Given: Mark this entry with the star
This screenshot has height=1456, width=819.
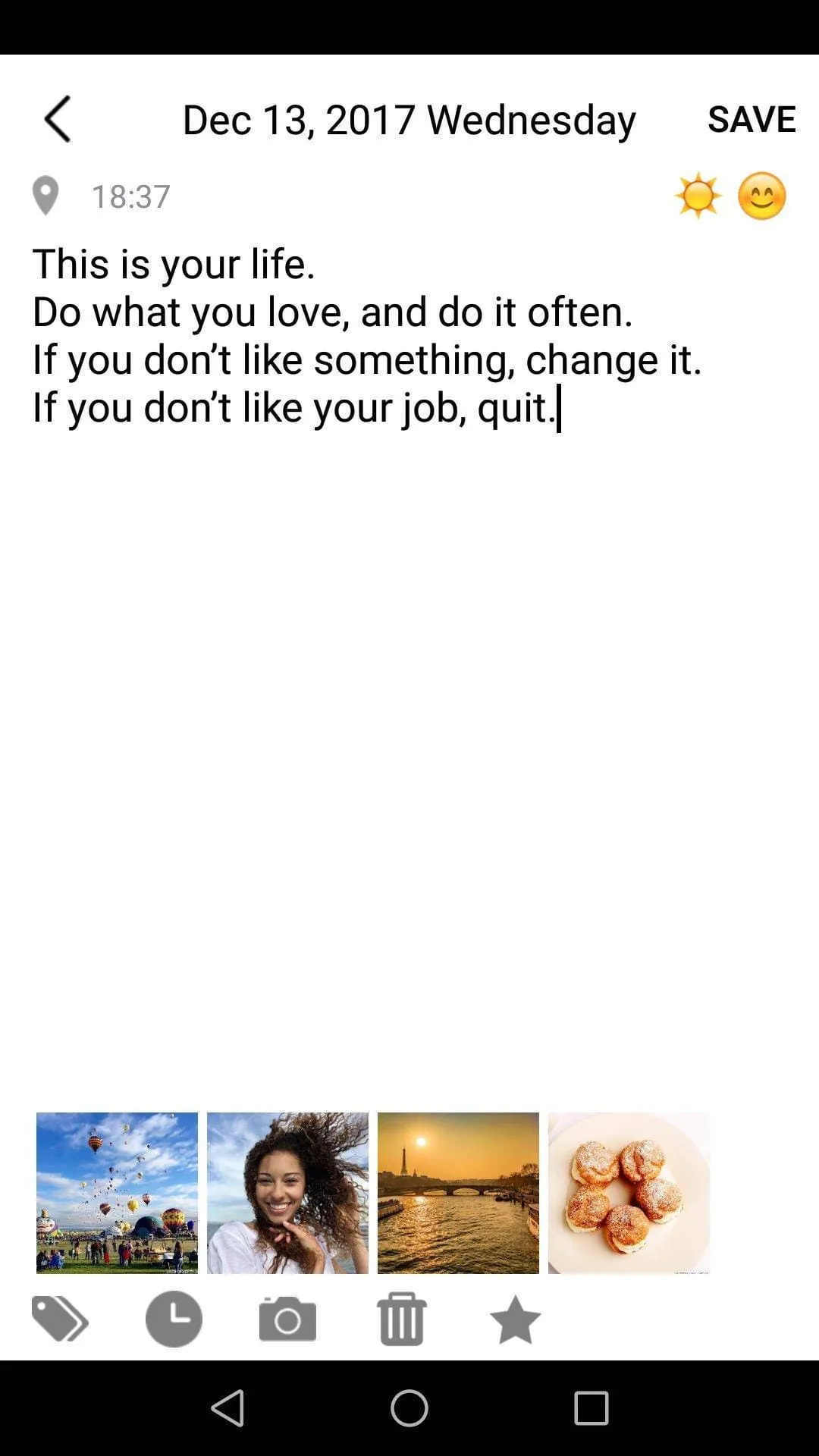Looking at the screenshot, I should [x=515, y=1319].
